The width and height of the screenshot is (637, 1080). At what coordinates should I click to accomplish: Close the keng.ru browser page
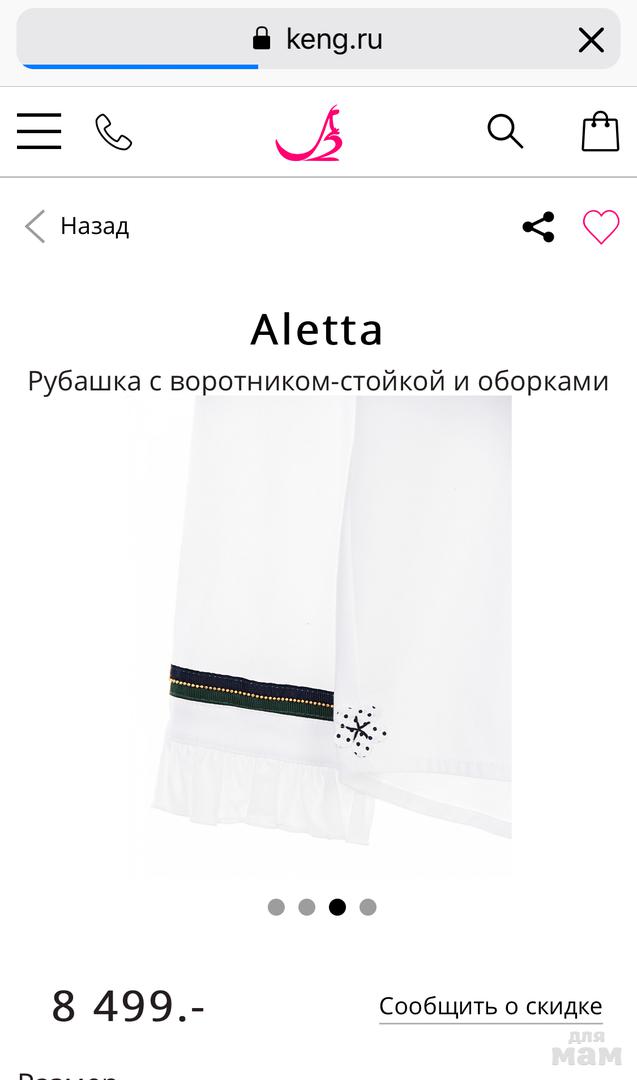coord(591,40)
